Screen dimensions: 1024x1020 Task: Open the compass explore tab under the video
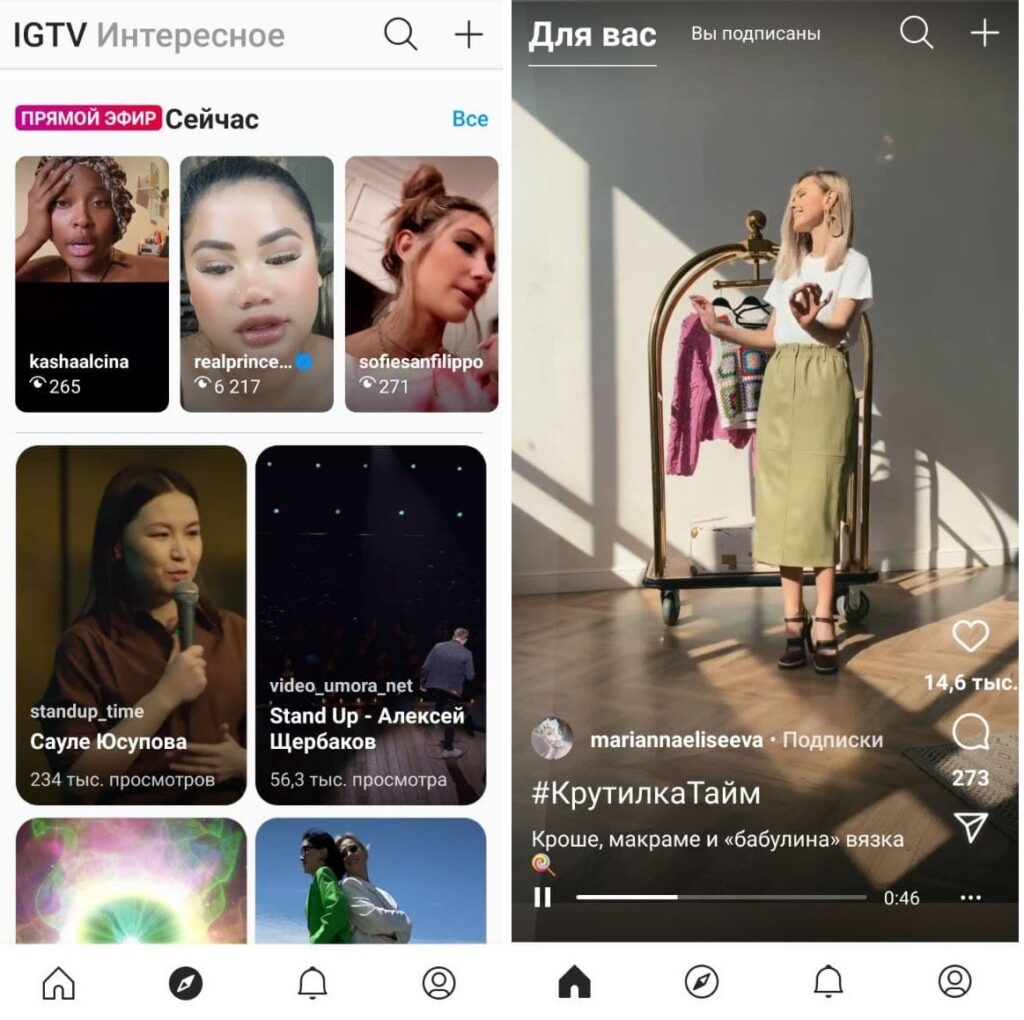(x=701, y=982)
